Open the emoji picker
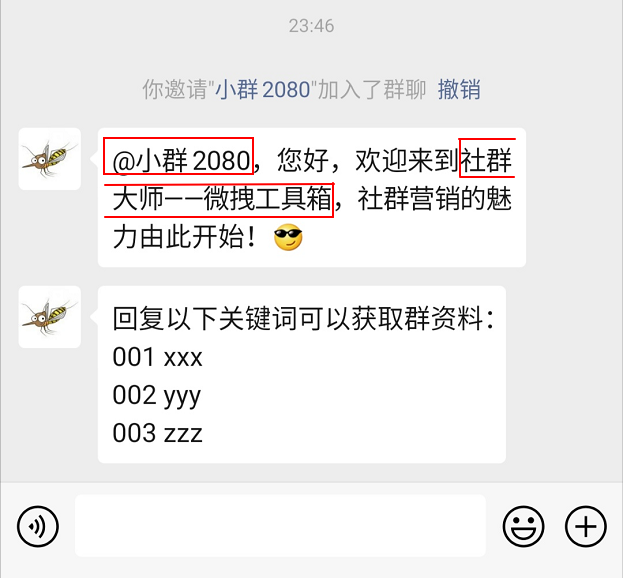623x578 pixels. 523,525
